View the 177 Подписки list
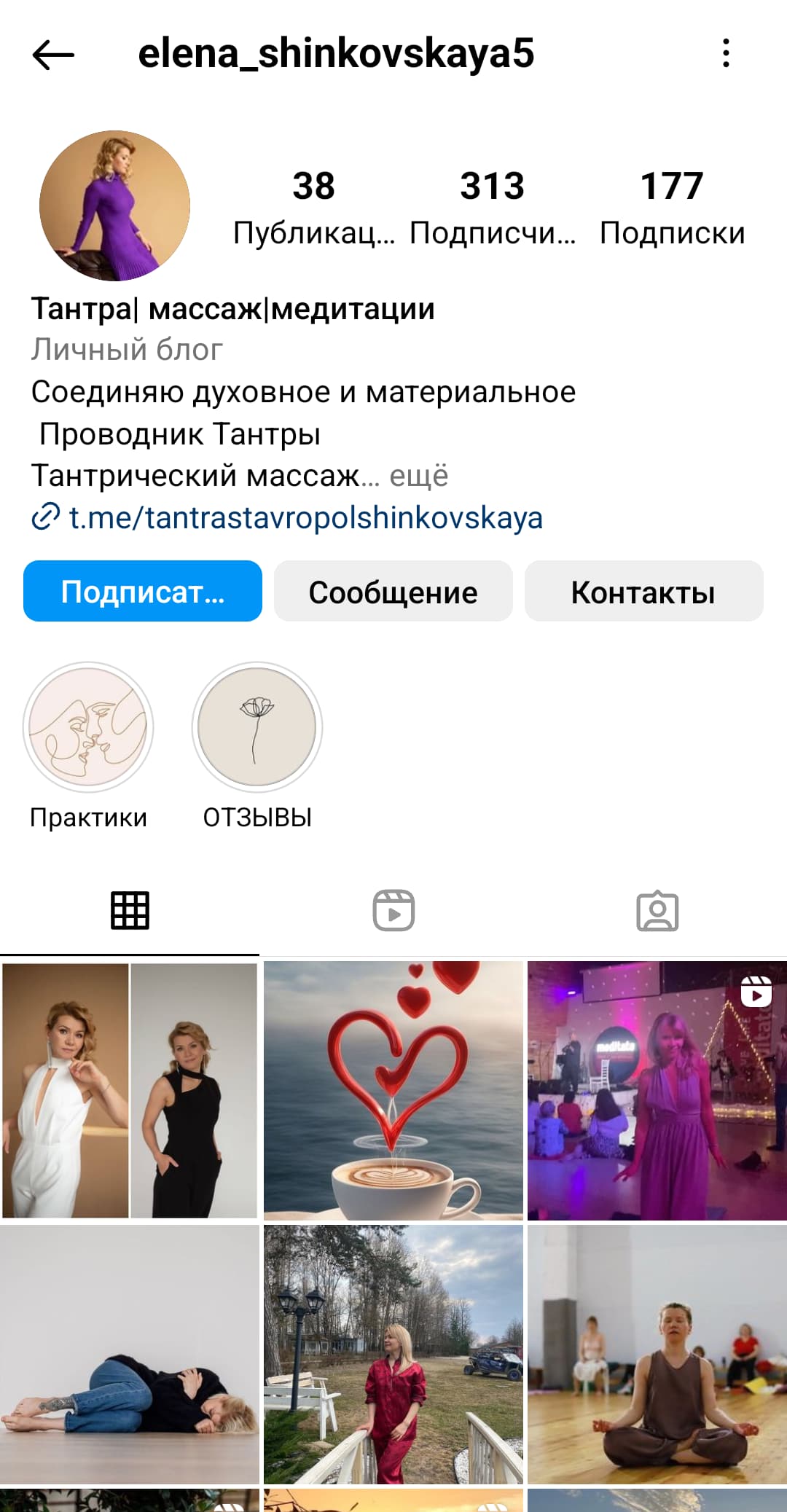Screen dimensions: 787x1512 coord(672,208)
